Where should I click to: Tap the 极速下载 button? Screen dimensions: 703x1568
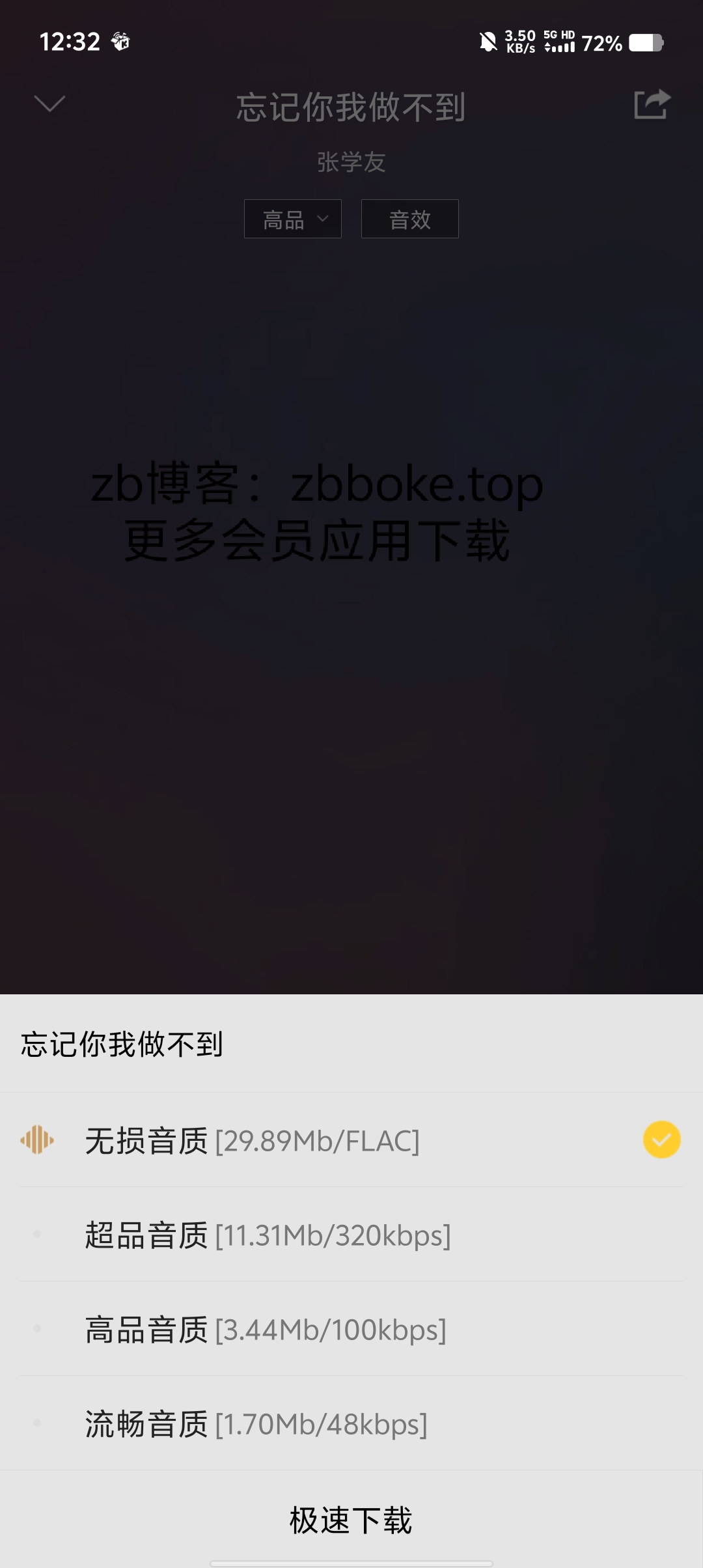pyautogui.click(x=351, y=1520)
